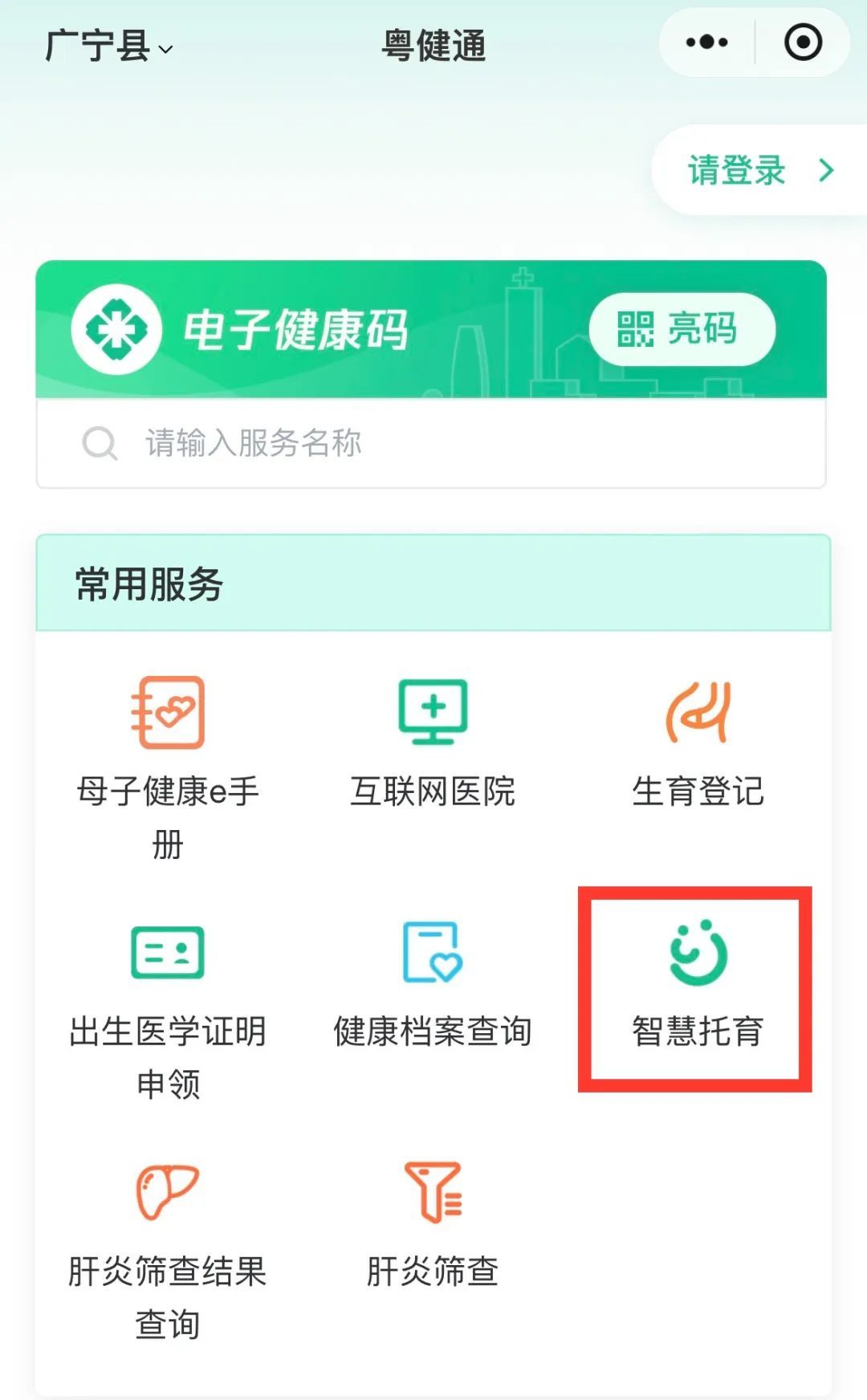The image size is (867, 1400).
Task: Tap 请登录 to sign in
Action: coord(760,170)
